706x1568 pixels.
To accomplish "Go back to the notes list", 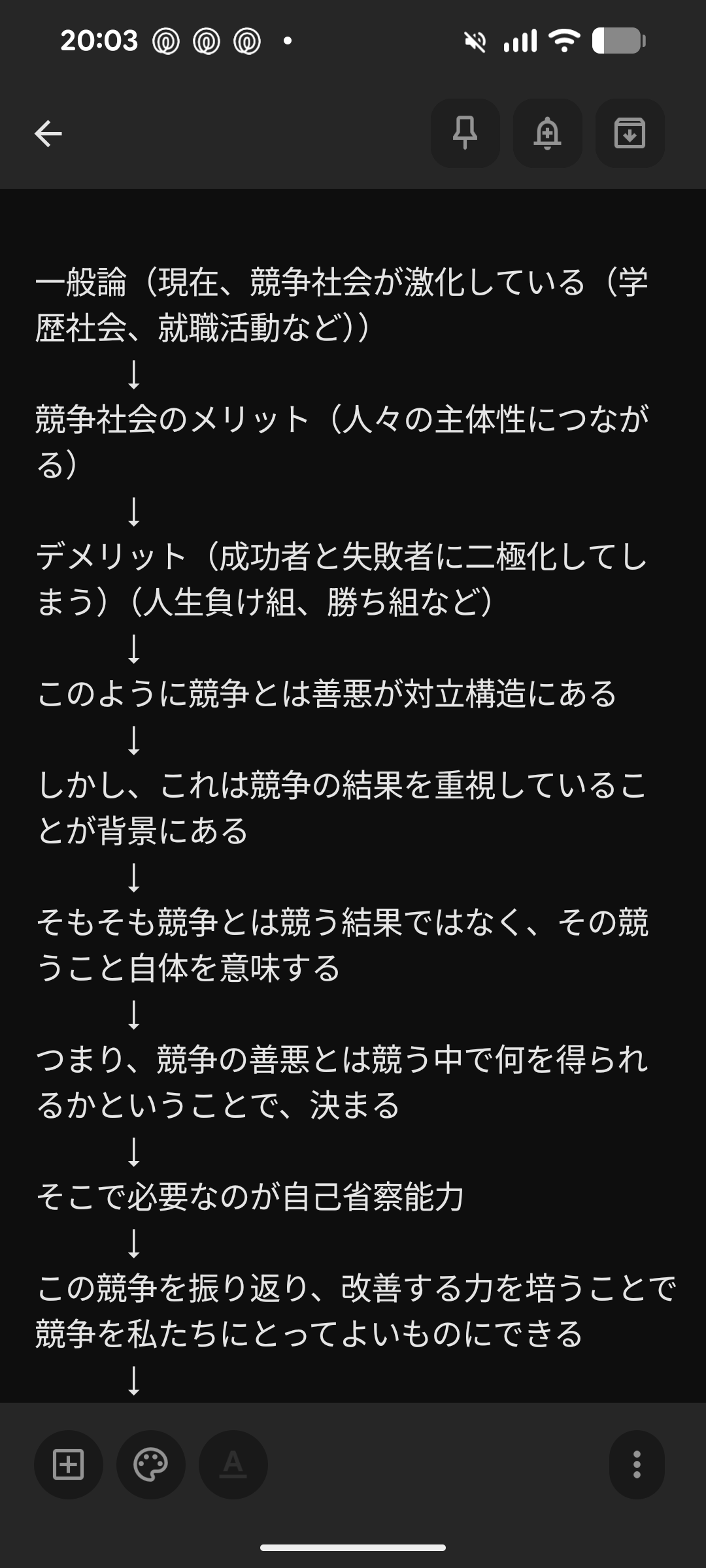I will coord(48,134).
